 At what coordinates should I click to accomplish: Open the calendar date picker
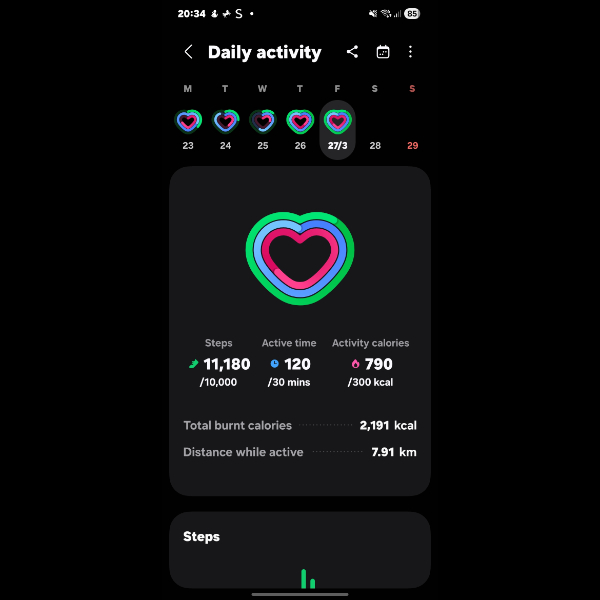382,52
